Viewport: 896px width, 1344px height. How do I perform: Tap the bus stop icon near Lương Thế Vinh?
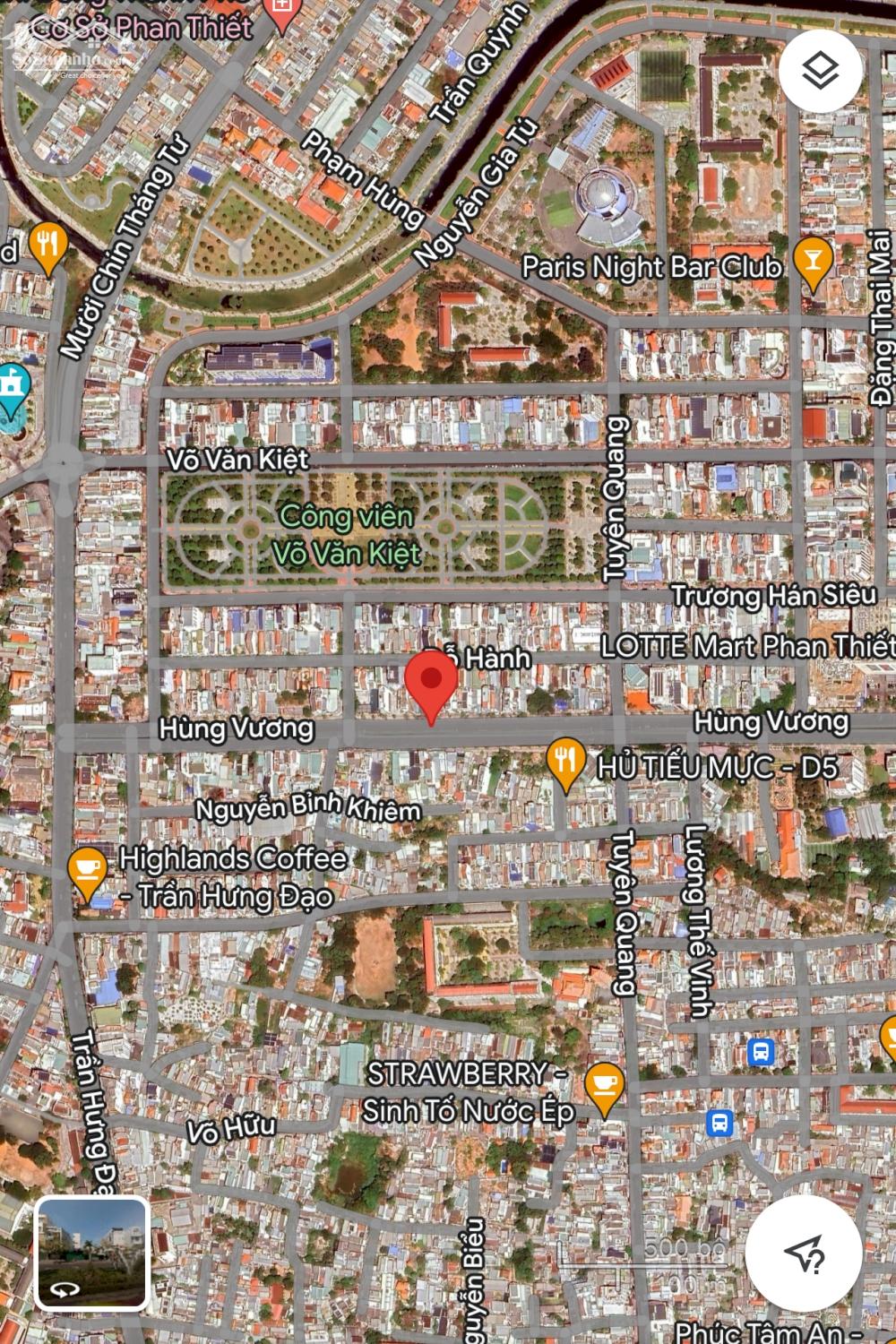[761, 1051]
